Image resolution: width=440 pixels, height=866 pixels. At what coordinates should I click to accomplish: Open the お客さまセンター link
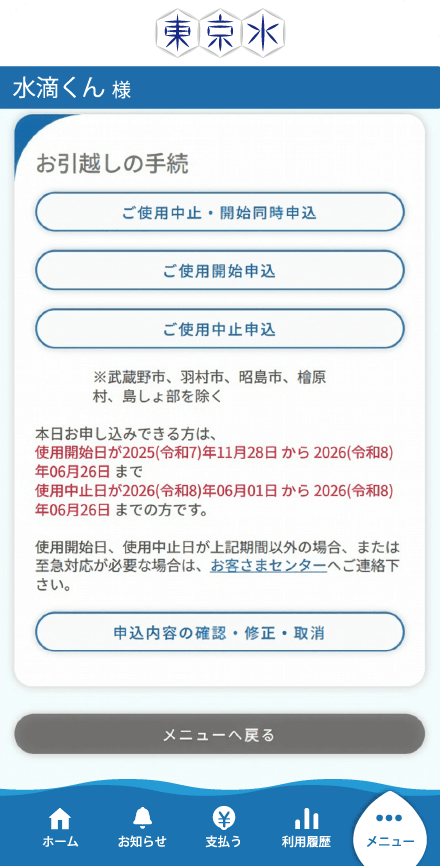click(268, 566)
